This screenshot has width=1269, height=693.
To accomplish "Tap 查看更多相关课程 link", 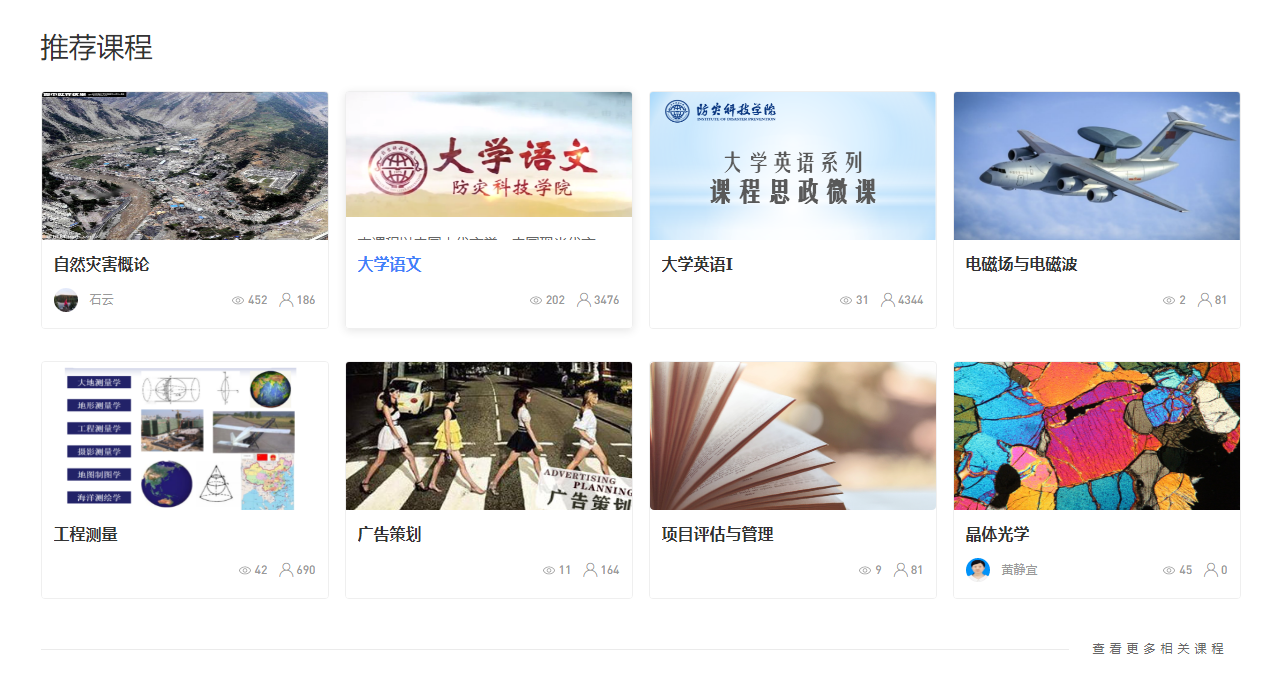I will pos(1157,649).
